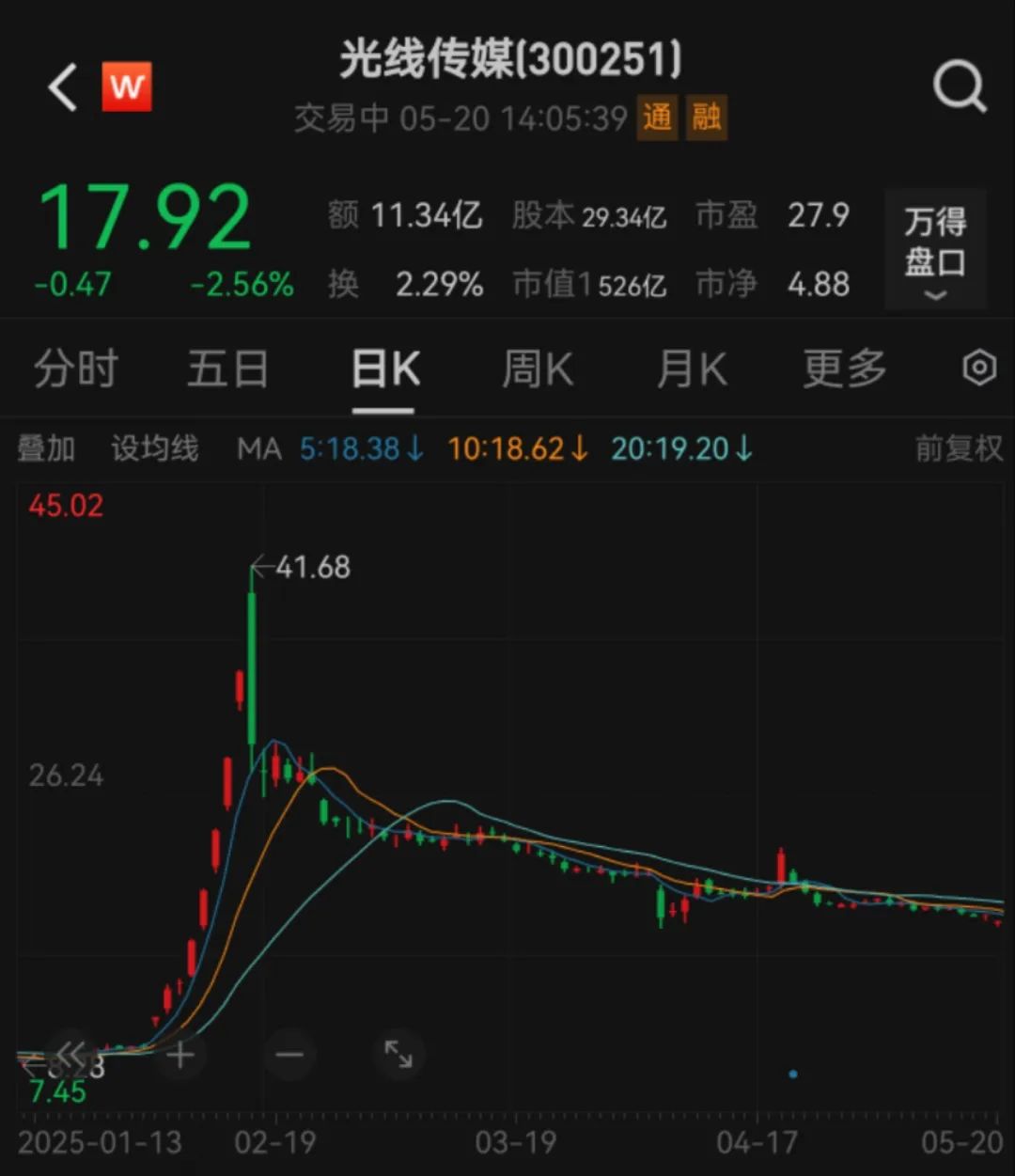This screenshot has width=1015, height=1176.
Task: Shift the chart left with the double-arrow button
Action: (71, 1055)
